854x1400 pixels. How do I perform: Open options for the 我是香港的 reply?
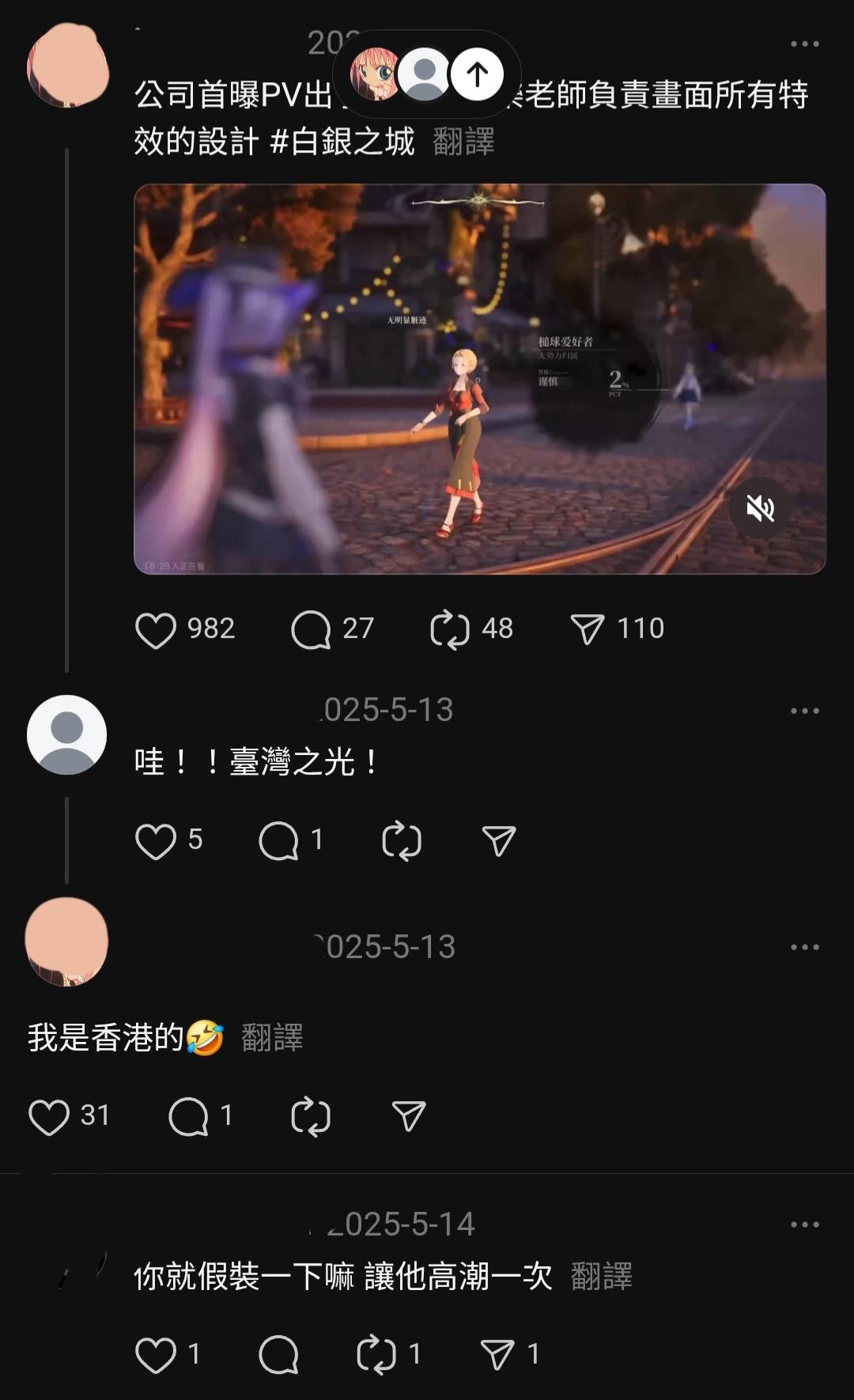click(x=805, y=947)
